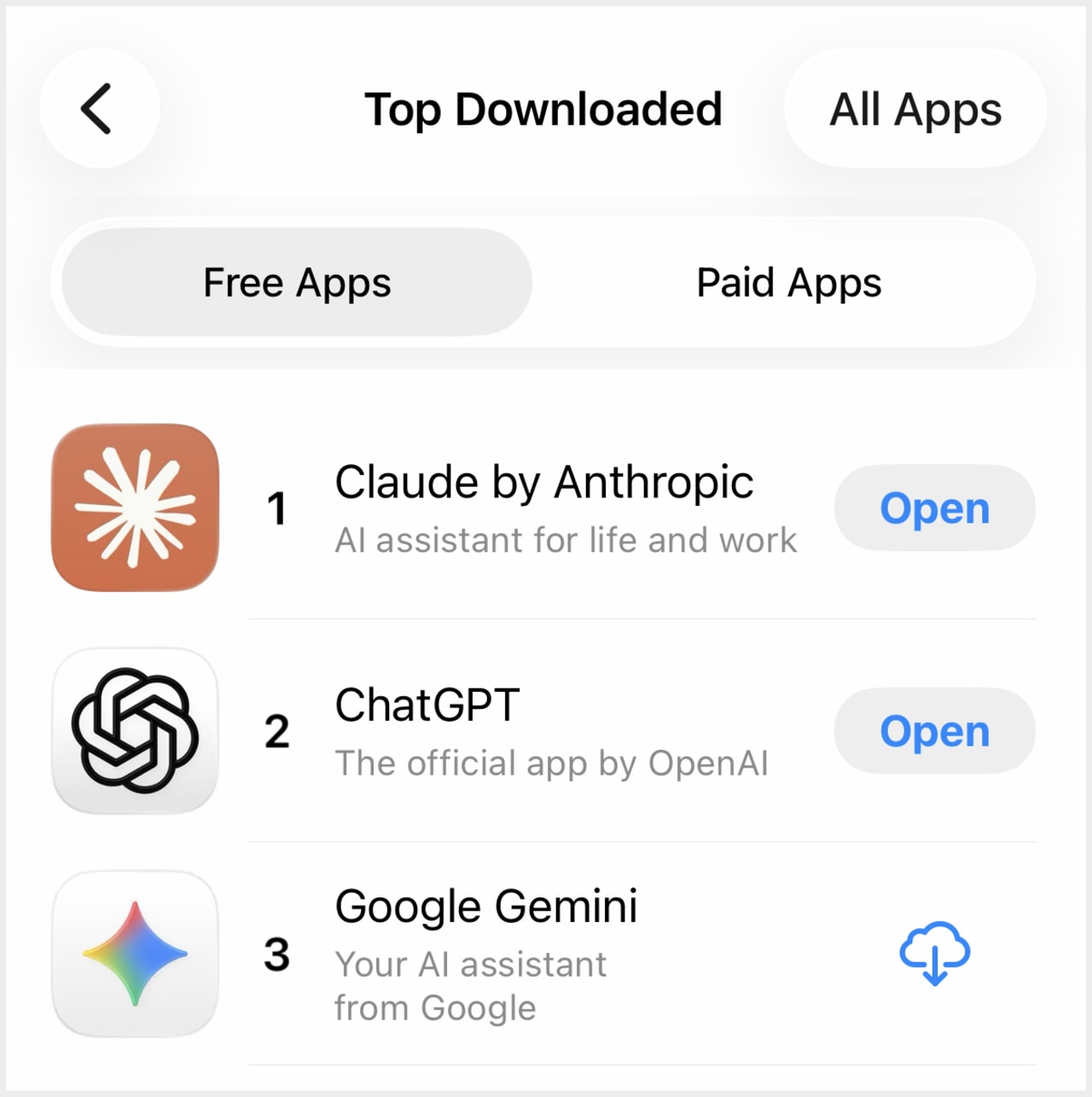The height and width of the screenshot is (1097, 1092).
Task: Open Claude by Anthropic with its Open button
Action: click(934, 508)
